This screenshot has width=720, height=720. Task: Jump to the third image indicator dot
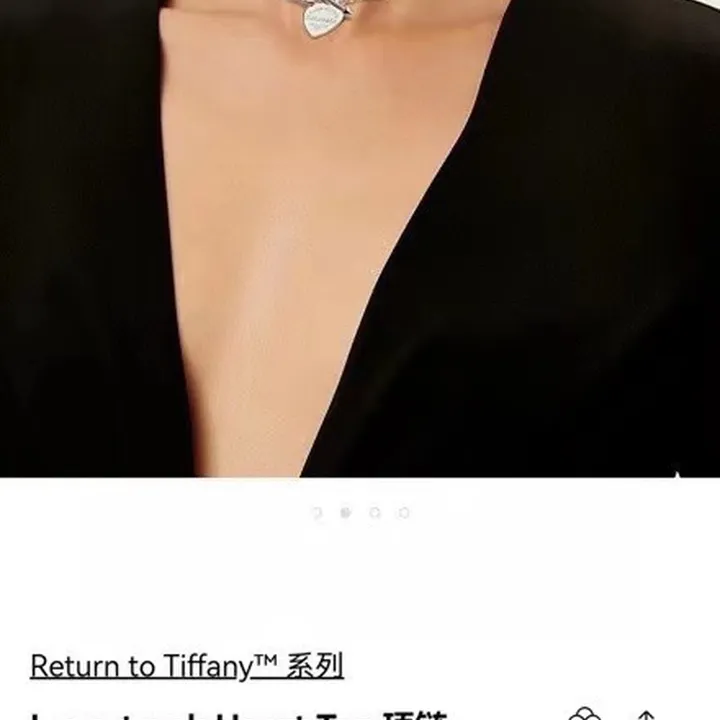point(374,512)
